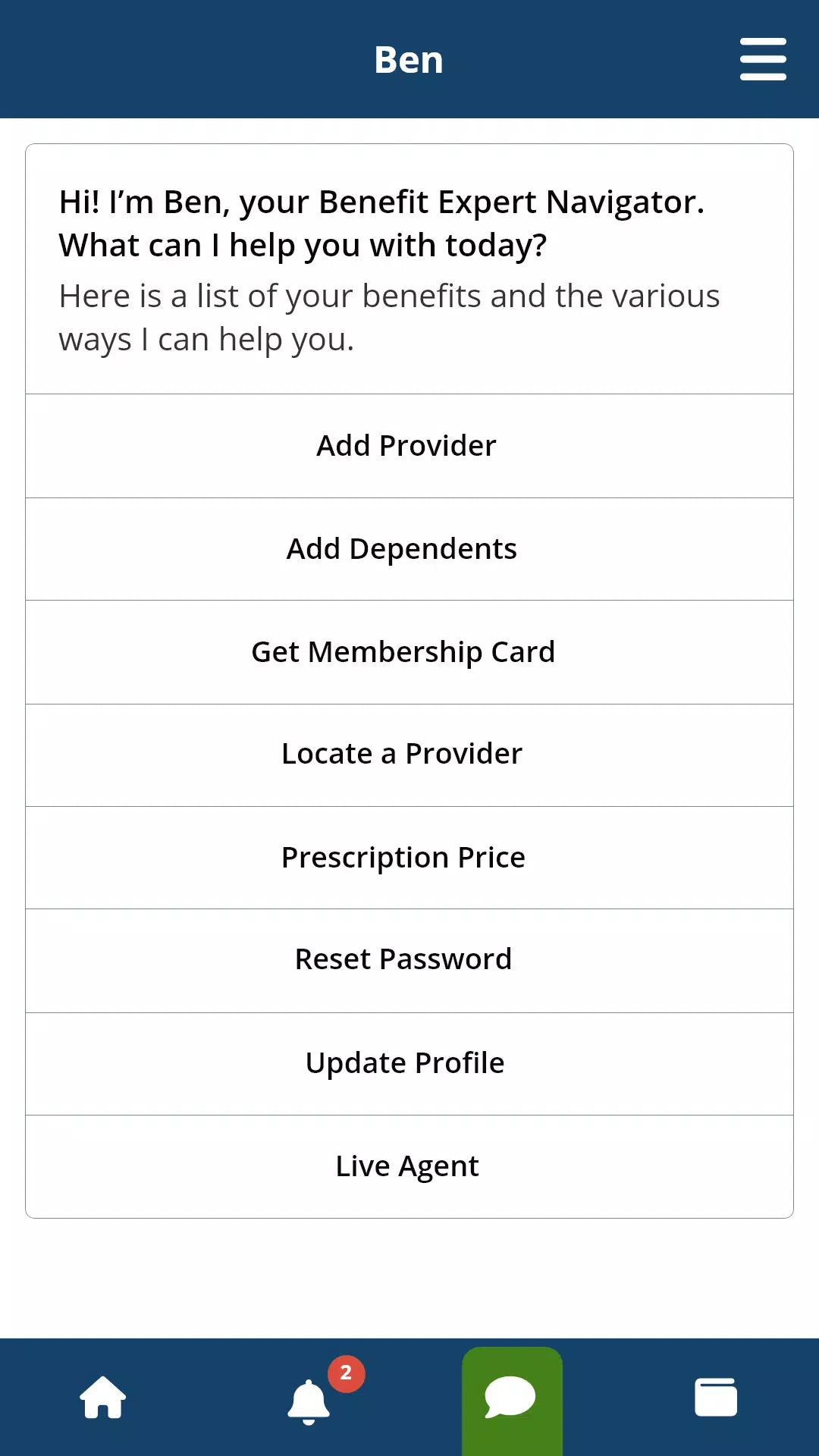Select the wallet icon in bottom navigation

(x=715, y=1398)
